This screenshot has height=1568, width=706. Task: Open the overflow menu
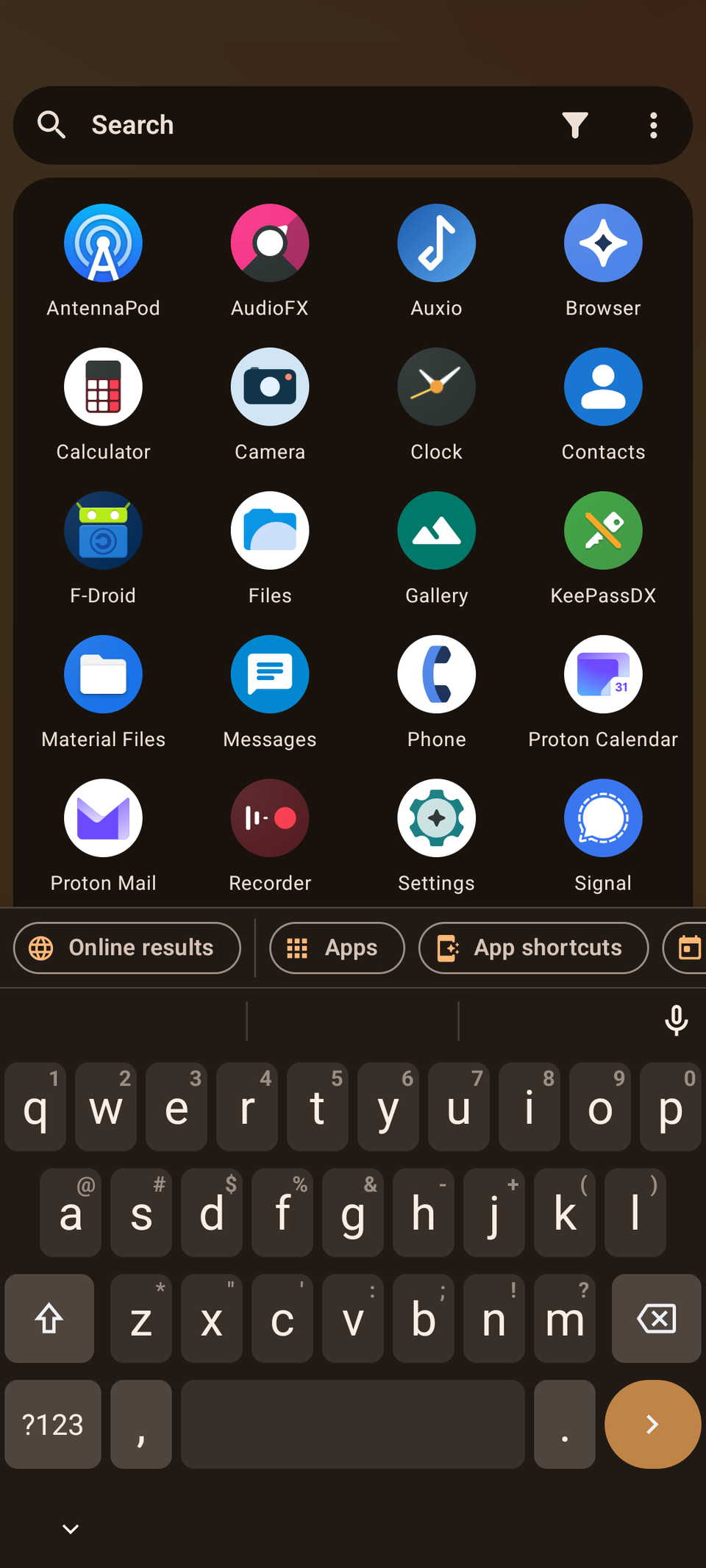point(653,125)
